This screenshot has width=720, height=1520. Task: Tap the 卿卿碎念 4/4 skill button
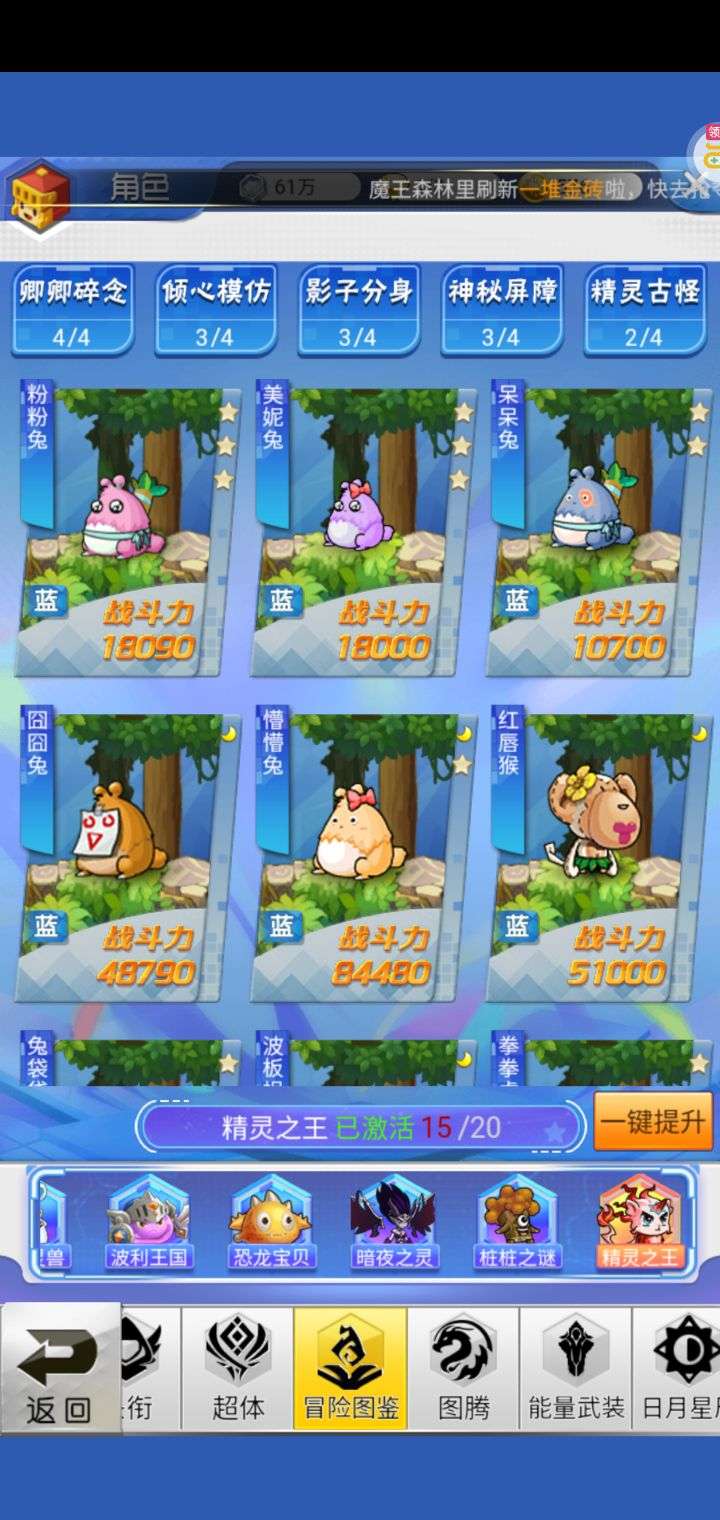[73, 310]
